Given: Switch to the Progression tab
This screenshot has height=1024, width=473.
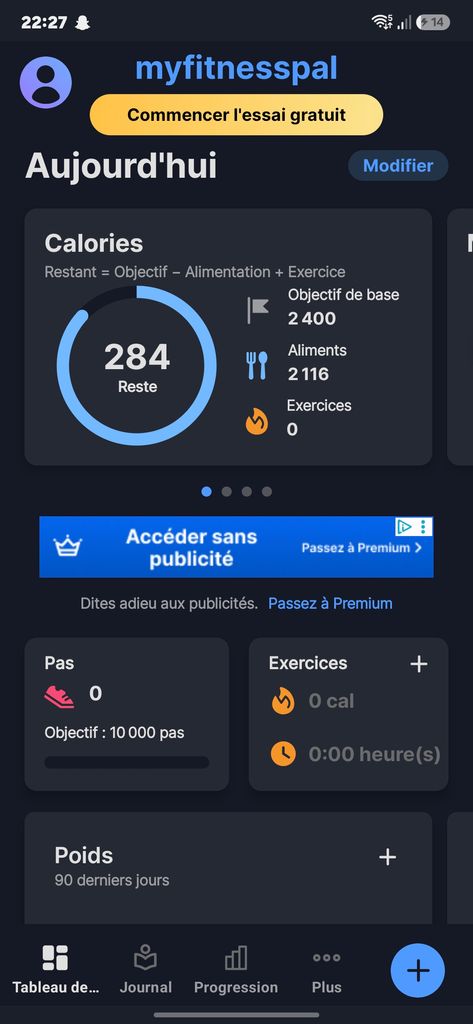Looking at the screenshot, I should pyautogui.click(x=236, y=970).
